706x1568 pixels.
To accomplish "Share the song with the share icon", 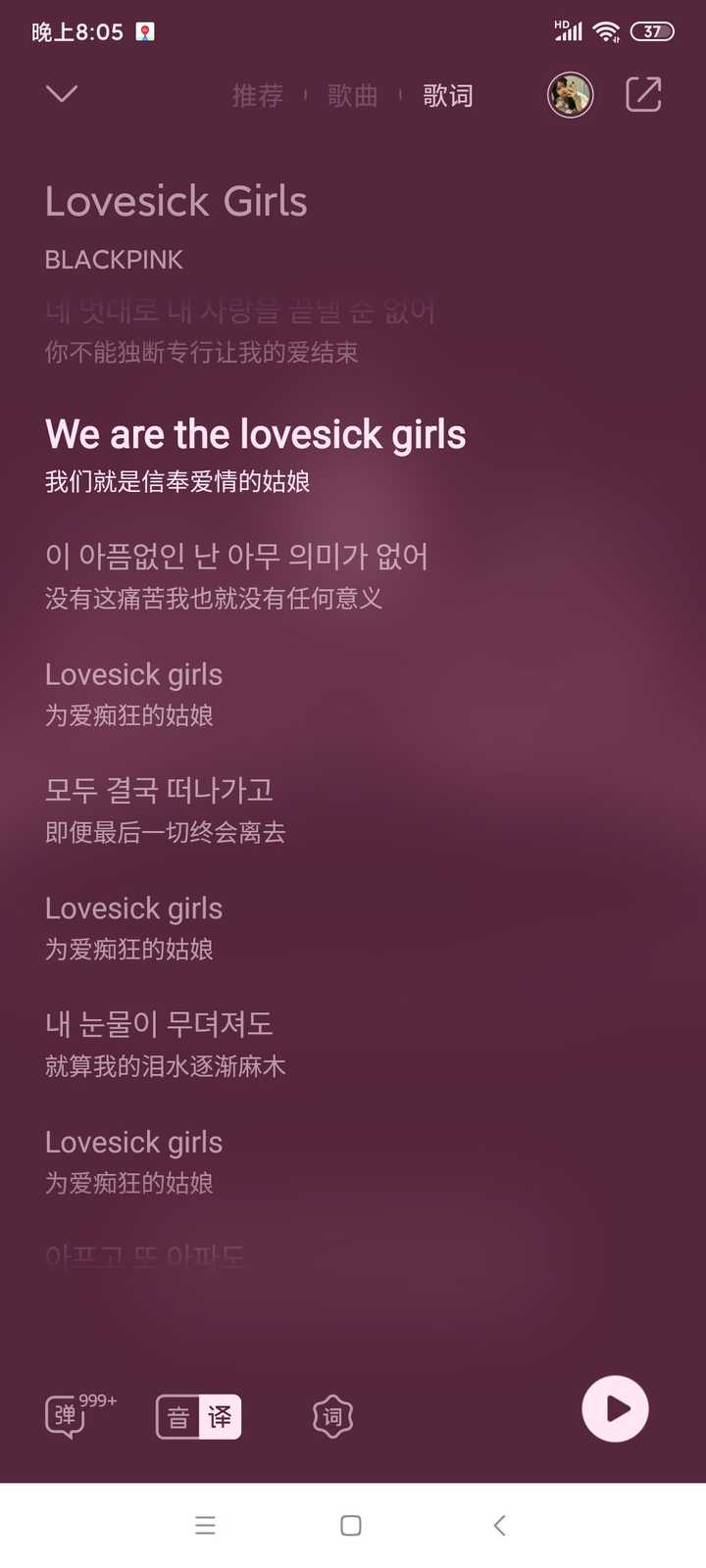I will tap(643, 95).
